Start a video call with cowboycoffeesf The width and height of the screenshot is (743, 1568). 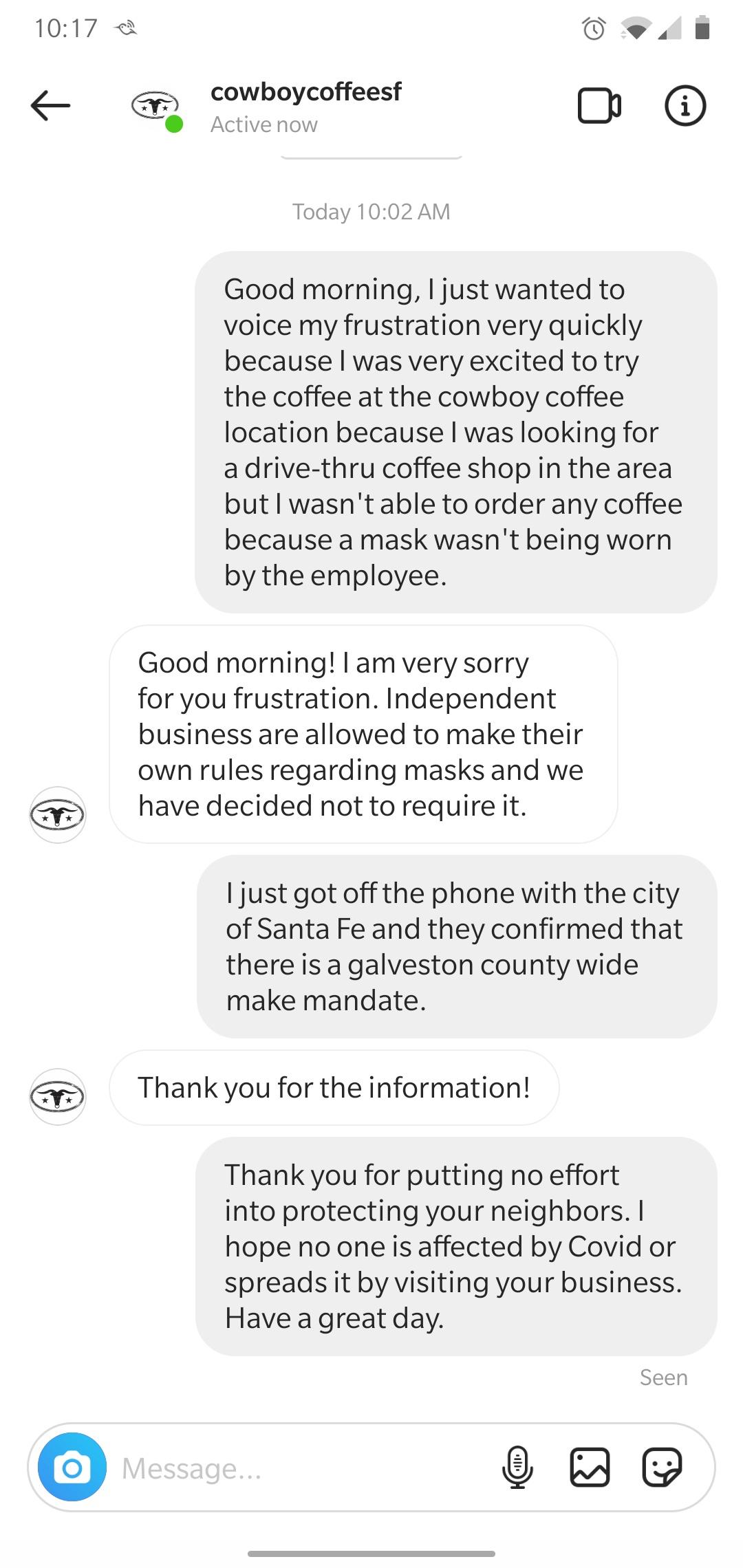click(599, 106)
